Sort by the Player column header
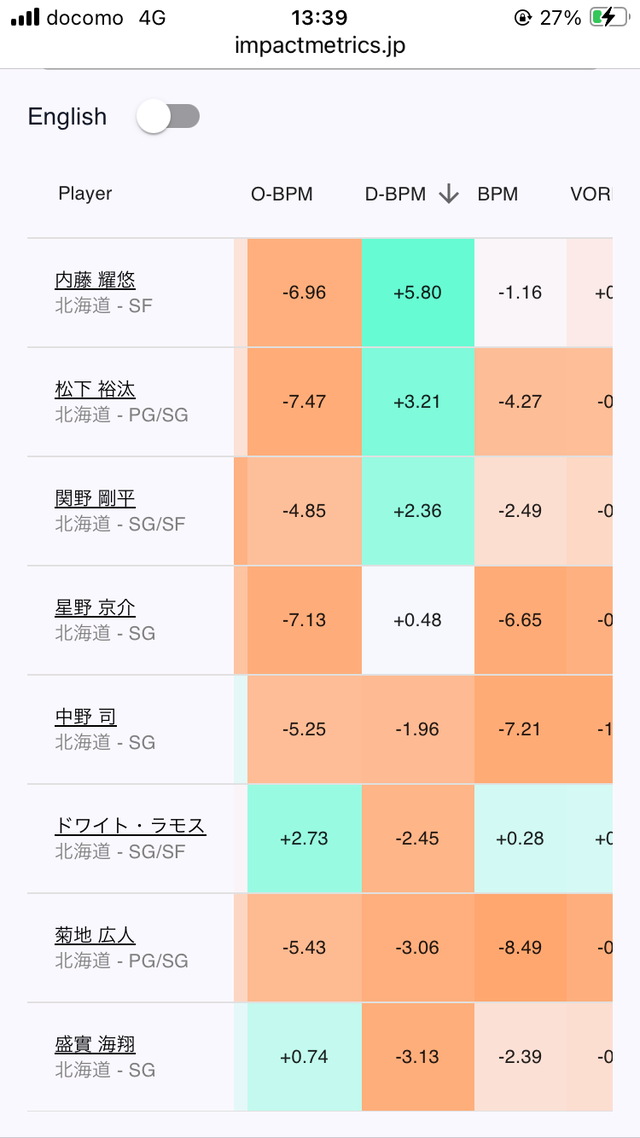The width and height of the screenshot is (640, 1138). pyautogui.click(x=86, y=194)
